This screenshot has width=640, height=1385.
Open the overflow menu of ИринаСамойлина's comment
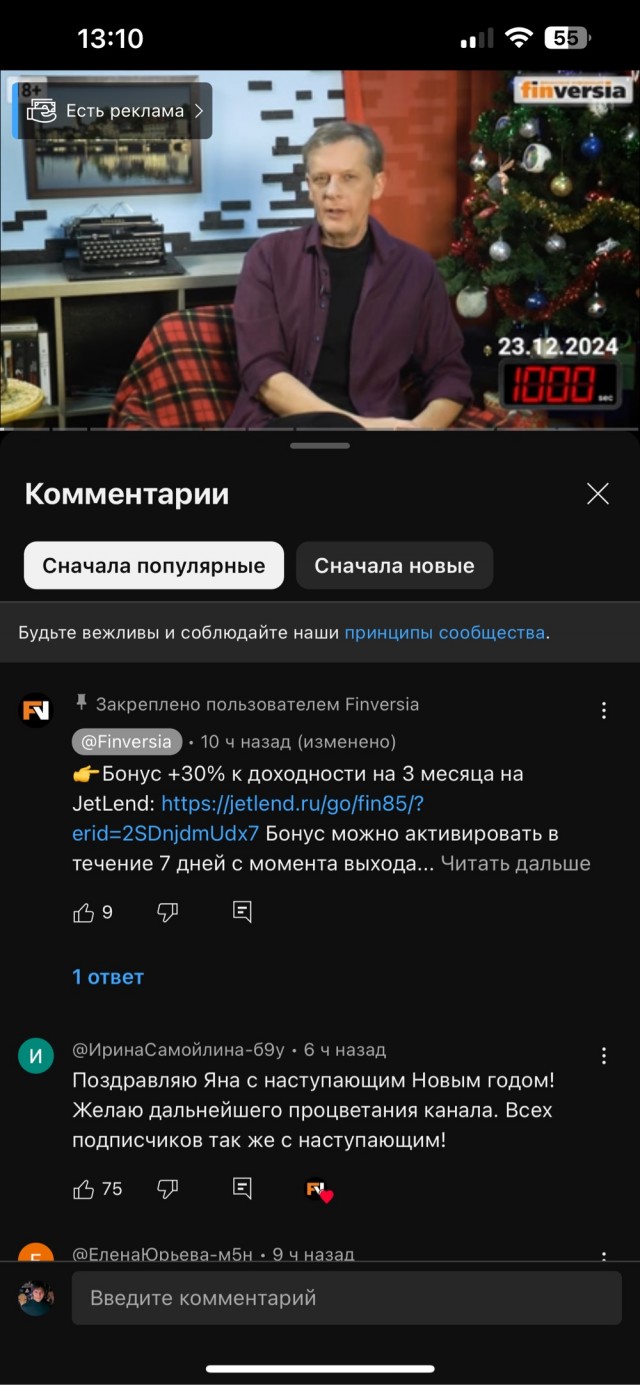coord(603,1057)
